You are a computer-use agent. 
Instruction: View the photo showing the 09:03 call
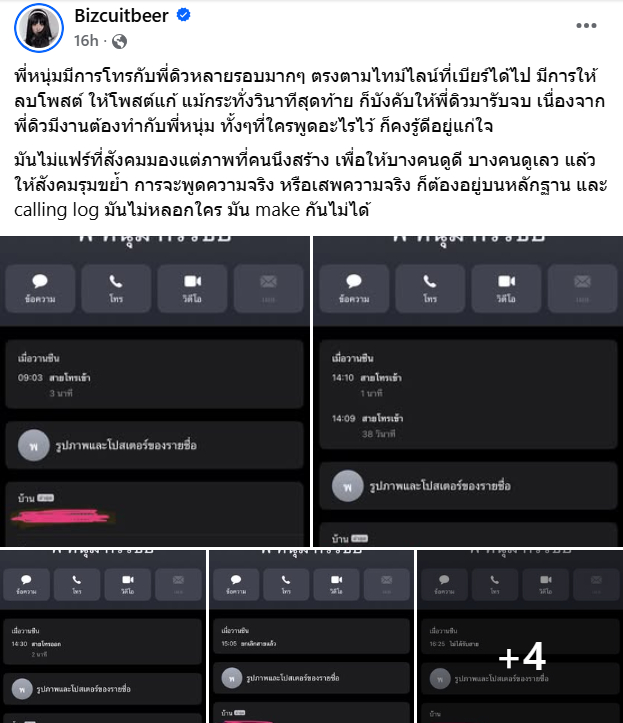(155, 390)
